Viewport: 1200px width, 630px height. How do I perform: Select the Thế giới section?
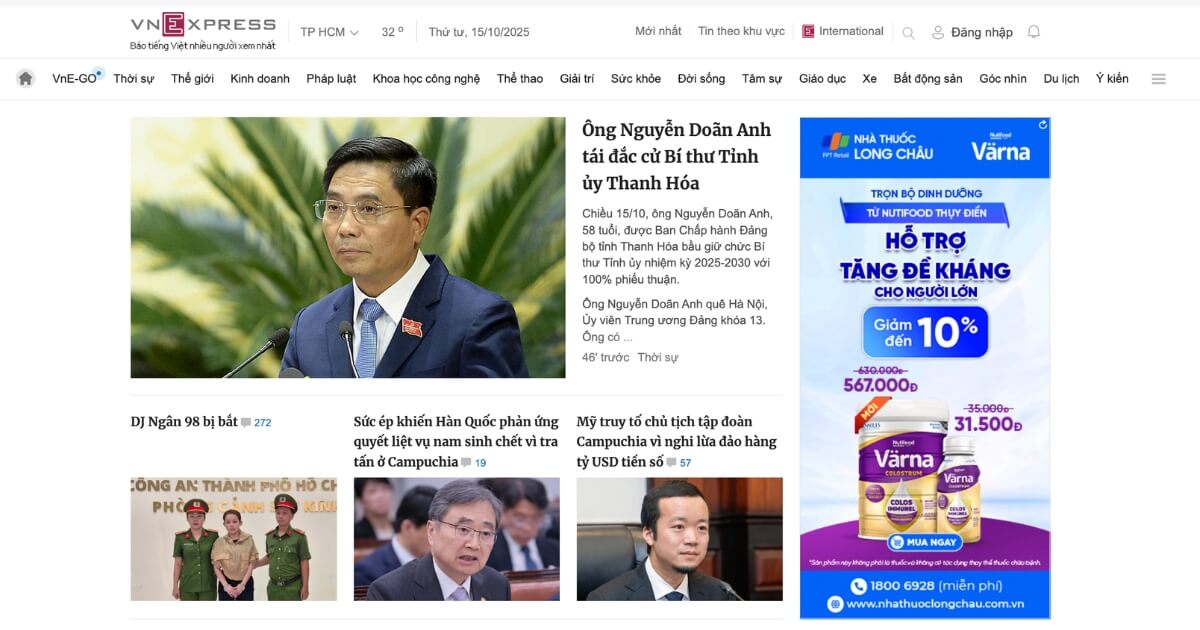coord(192,79)
